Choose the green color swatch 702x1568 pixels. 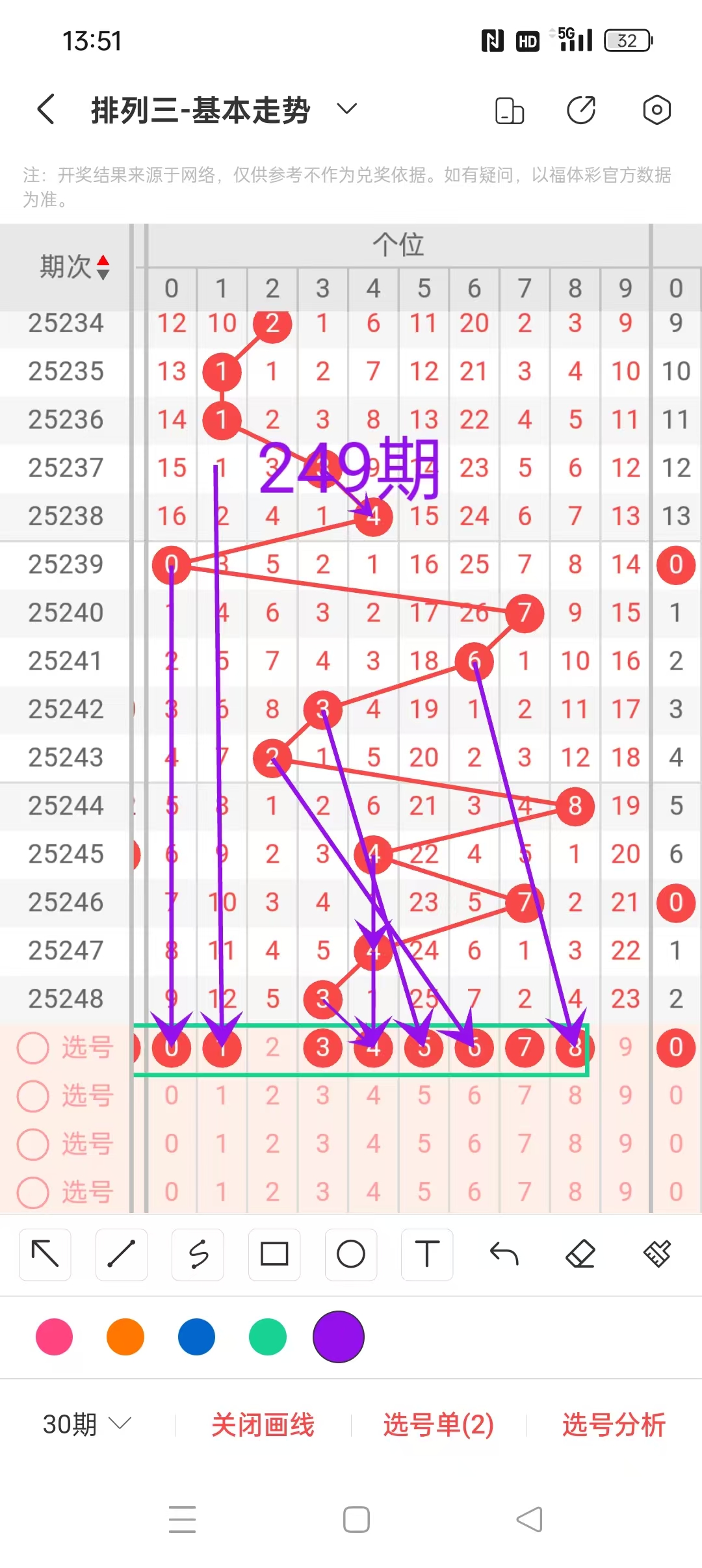pyautogui.click(x=267, y=1337)
